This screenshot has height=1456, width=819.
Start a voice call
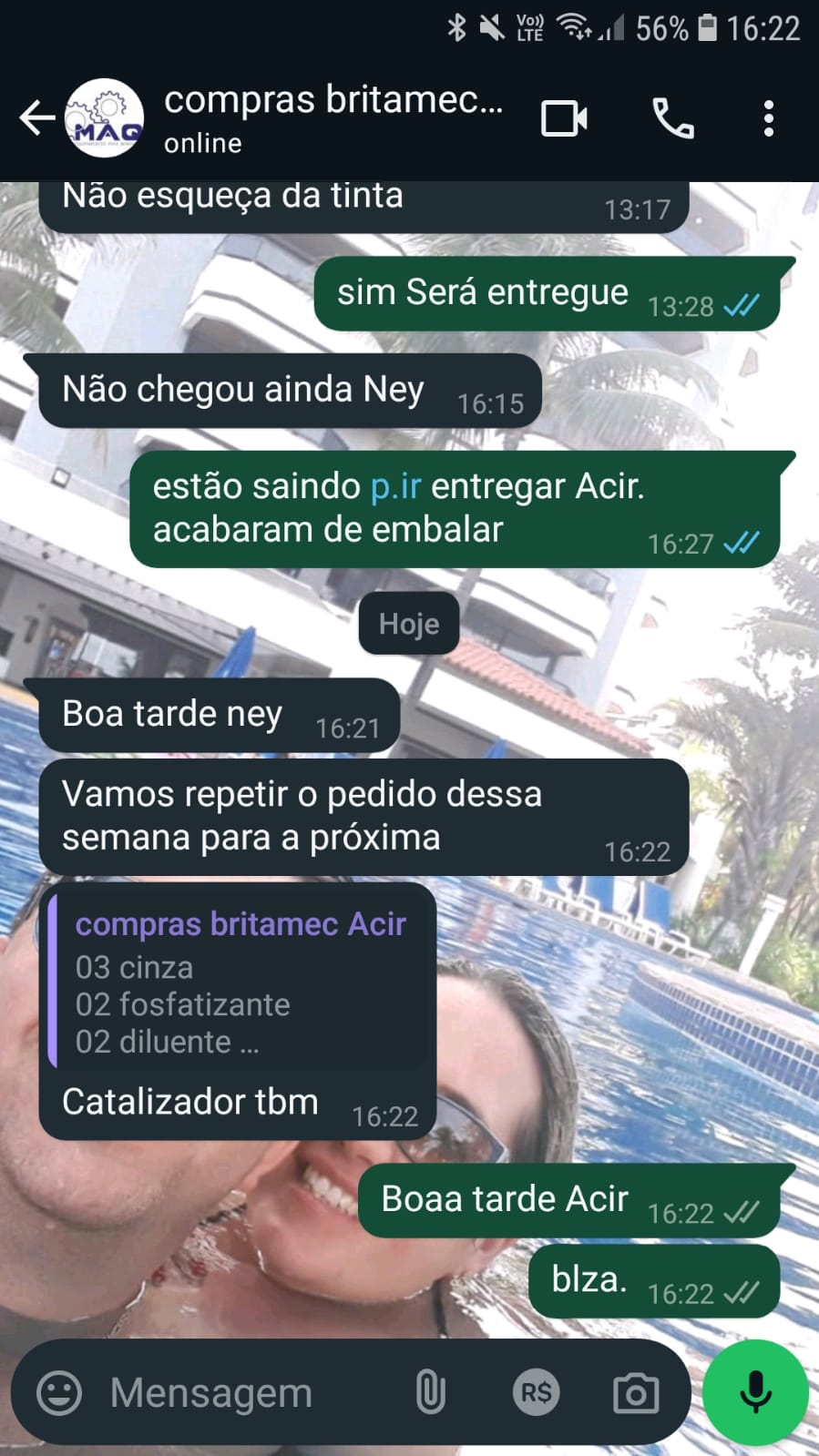(x=673, y=118)
